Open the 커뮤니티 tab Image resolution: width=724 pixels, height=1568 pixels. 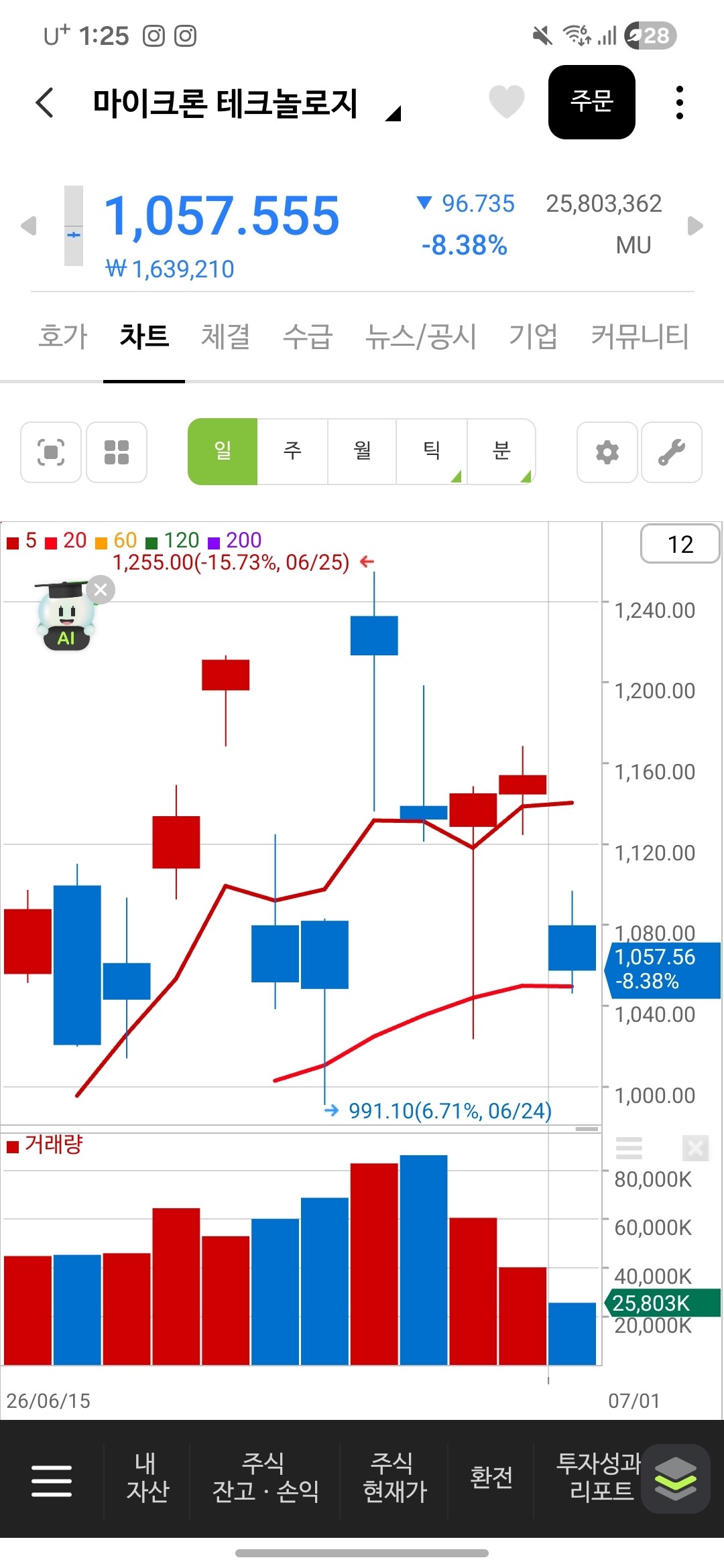[640, 336]
